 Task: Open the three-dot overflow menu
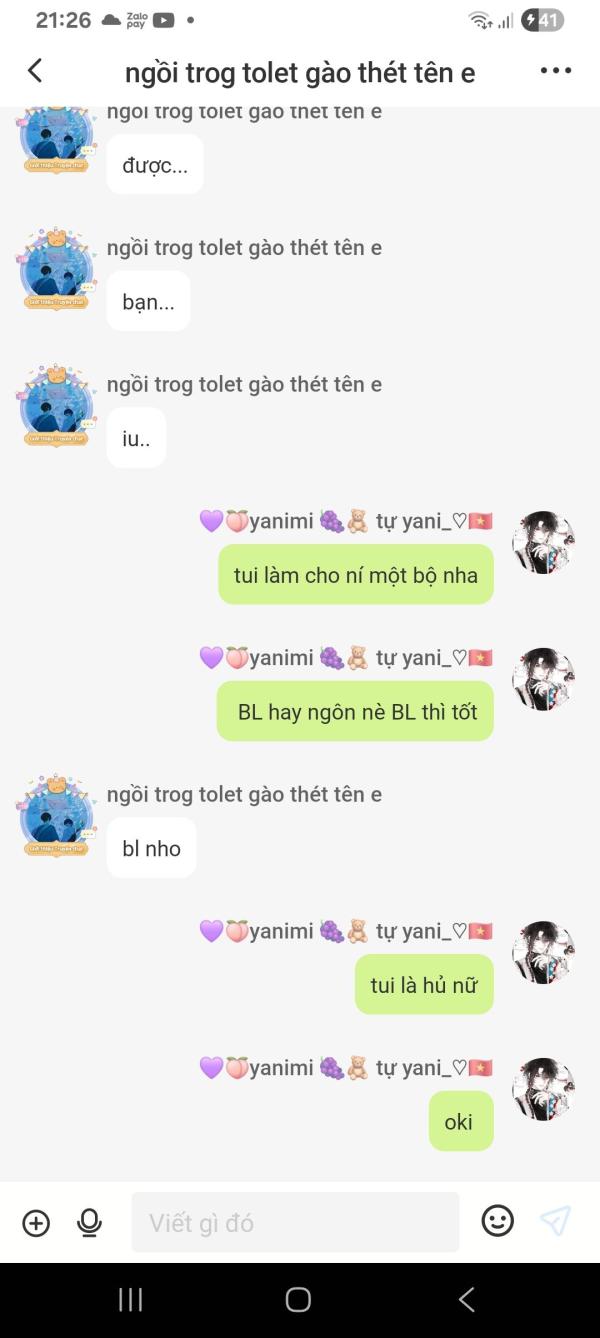[555, 71]
